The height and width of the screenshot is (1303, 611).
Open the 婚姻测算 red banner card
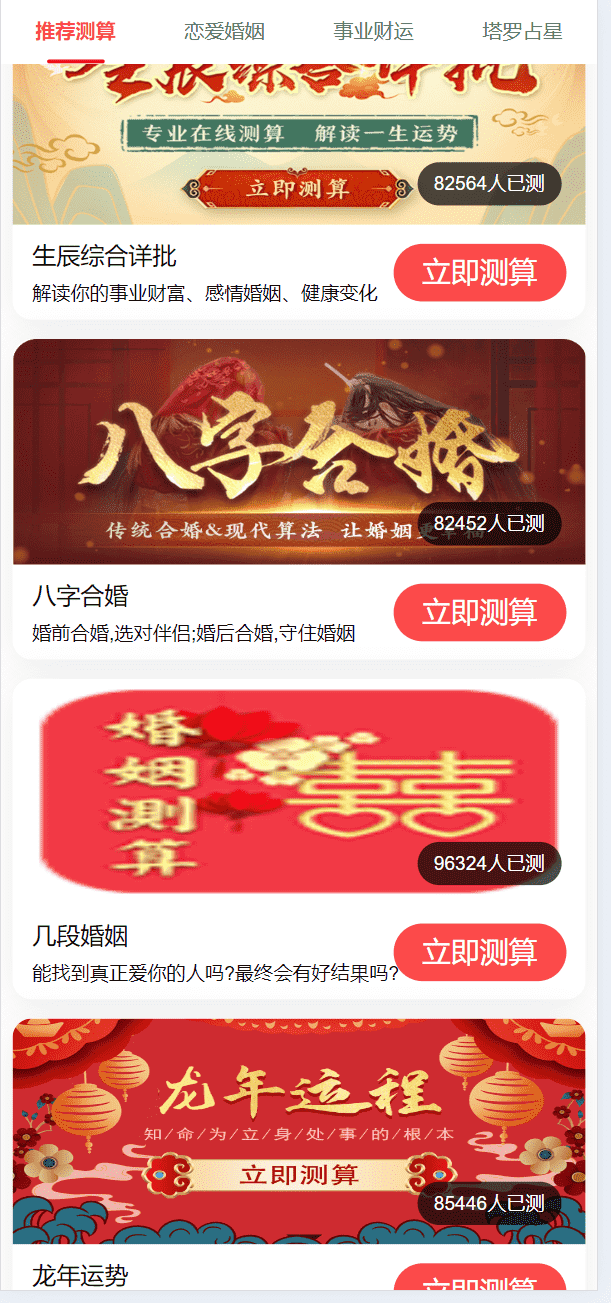pyautogui.click(x=299, y=790)
